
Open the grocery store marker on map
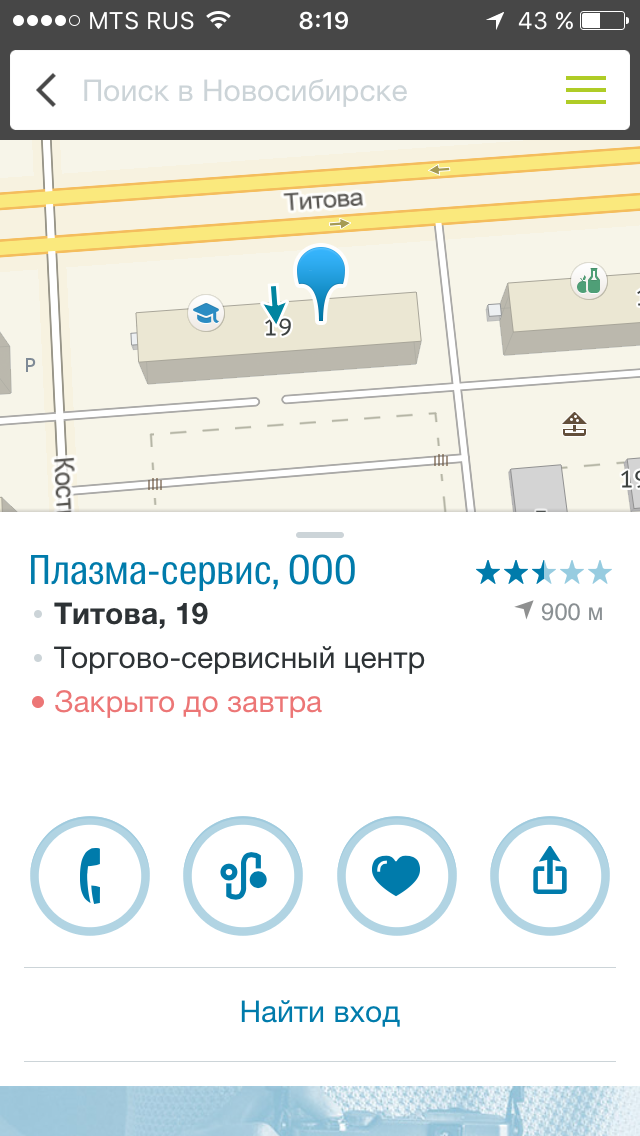pyautogui.click(x=588, y=281)
